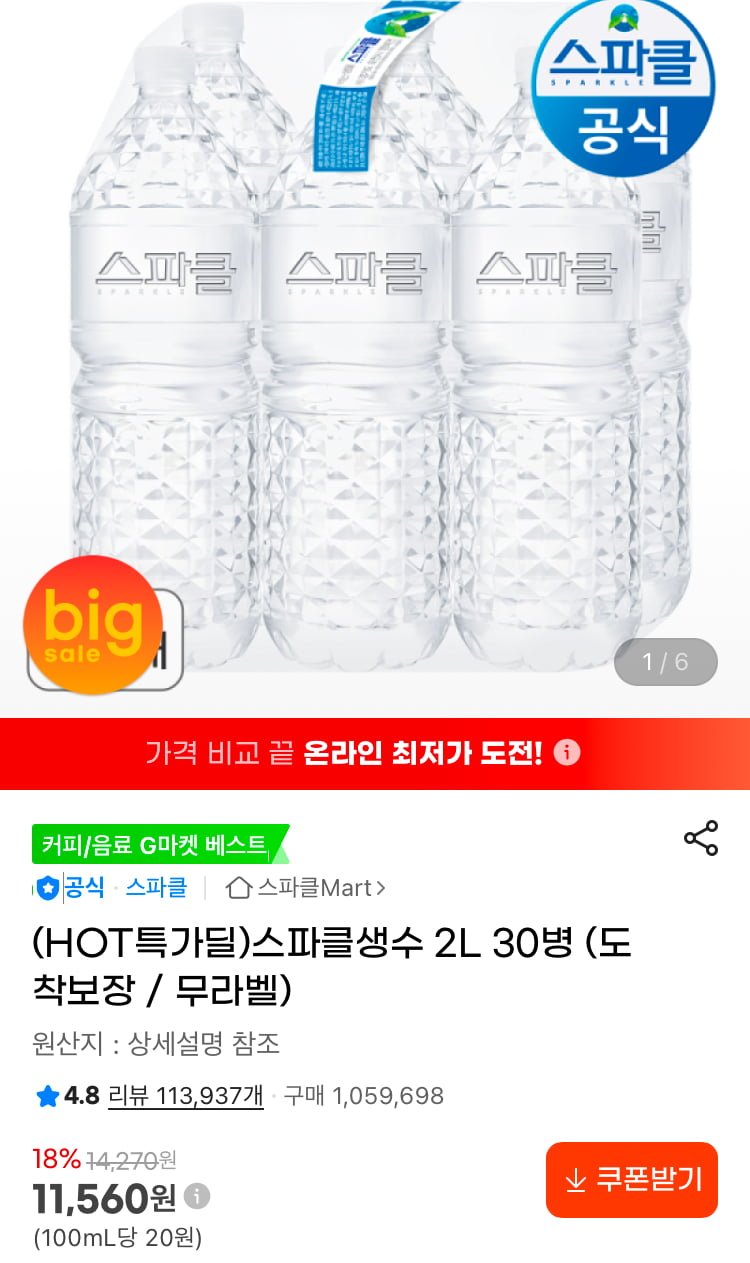This screenshot has width=750, height=1263.
Task: Open the 리뷰 113,937개 reviews link
Action: (x=185, y=1095)
